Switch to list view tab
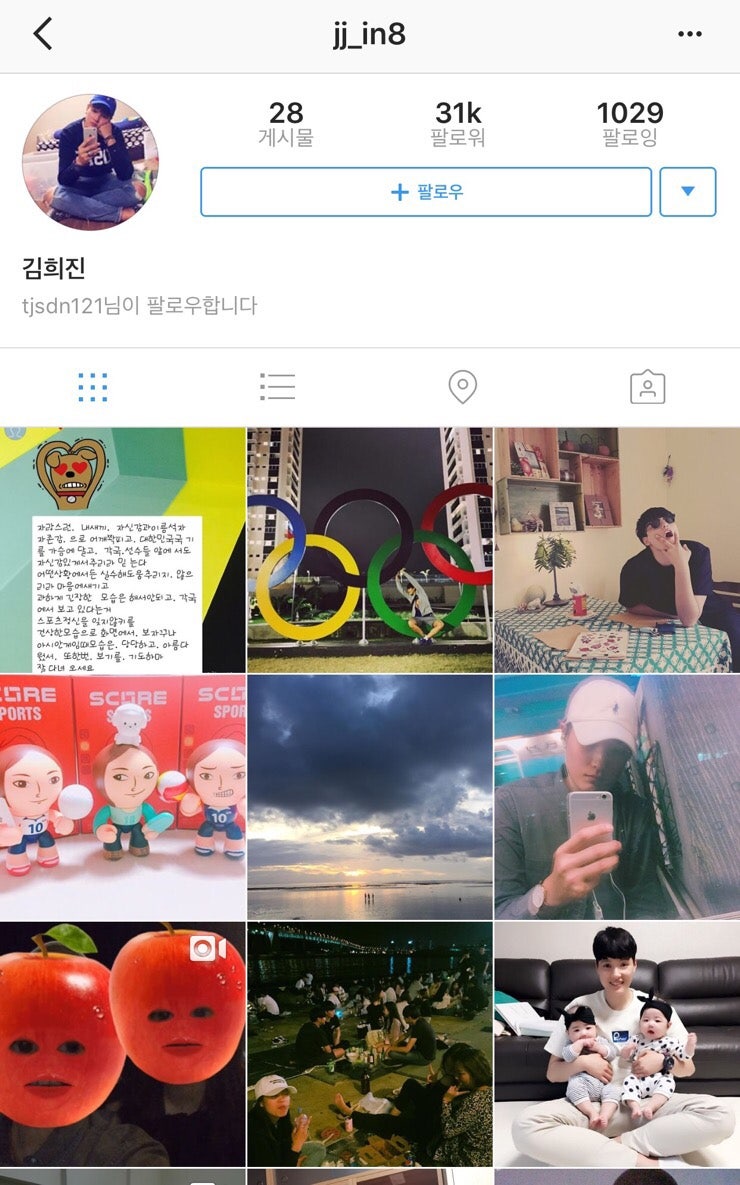 click(x=277, y=387)
